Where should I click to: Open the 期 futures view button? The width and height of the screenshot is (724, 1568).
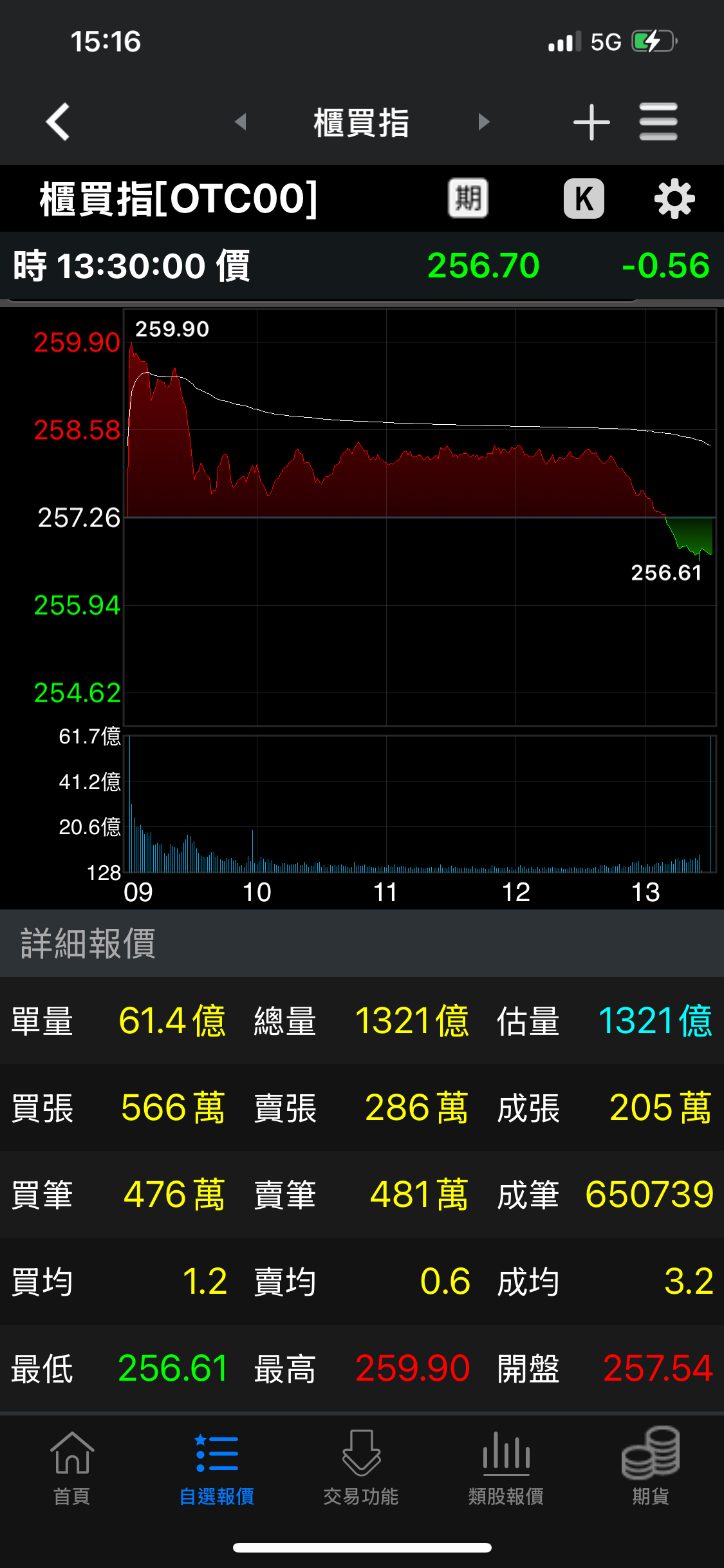468,198
